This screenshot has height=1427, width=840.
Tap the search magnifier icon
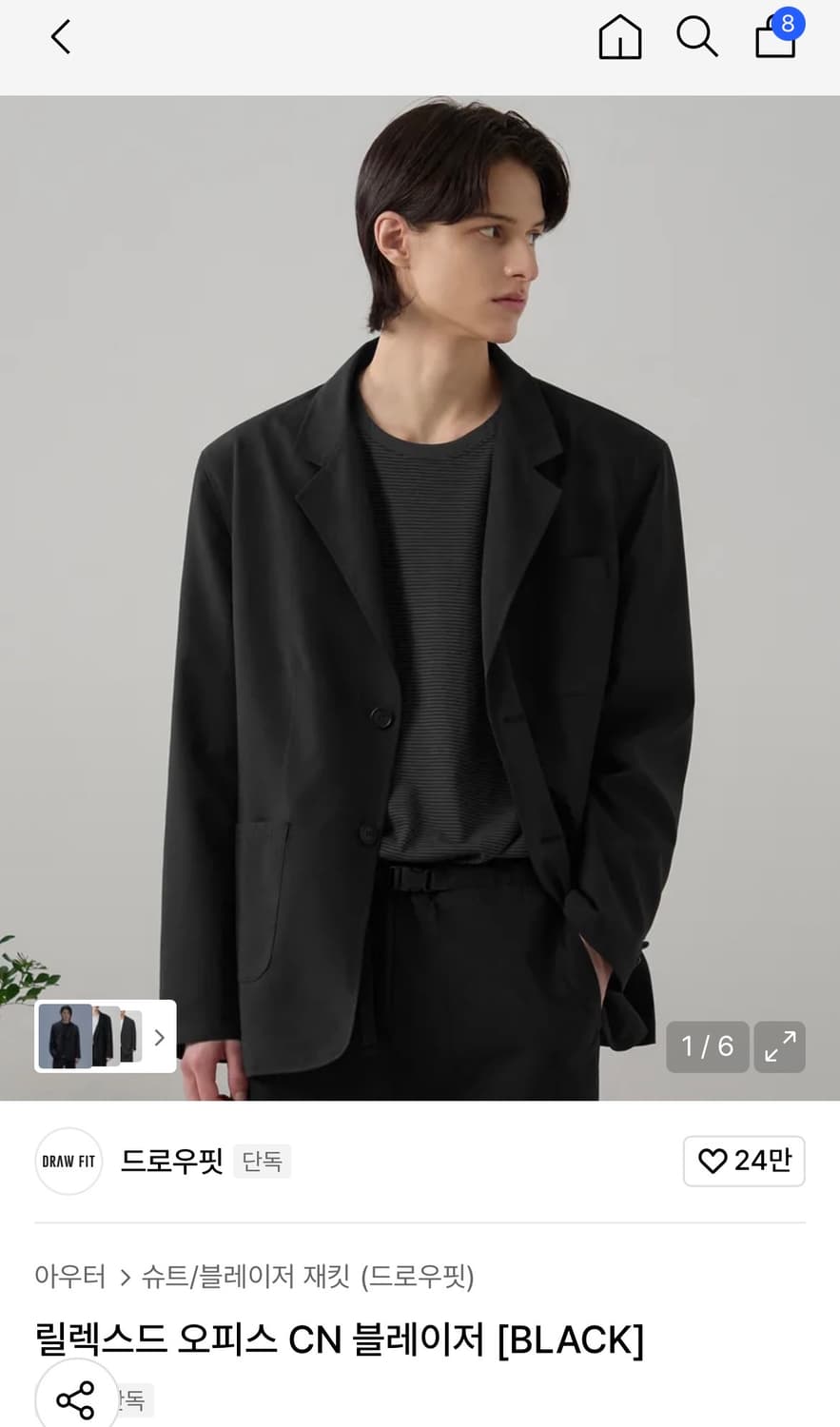click(x=697, y=37)
